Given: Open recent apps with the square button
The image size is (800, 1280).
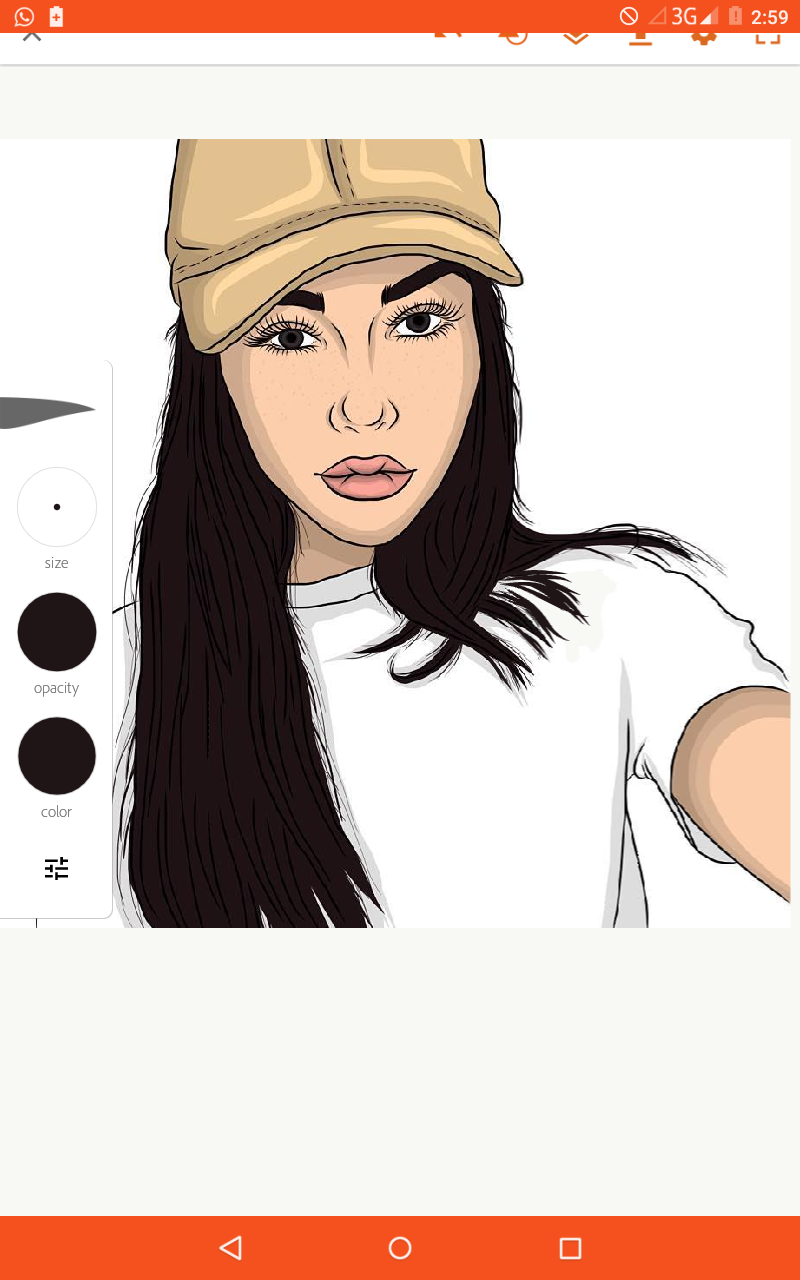Looking at the screenshot, I should tap(569, 1247).
